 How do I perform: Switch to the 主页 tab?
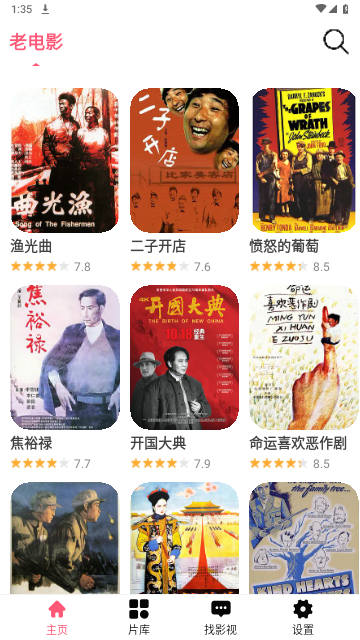(57, 617)
